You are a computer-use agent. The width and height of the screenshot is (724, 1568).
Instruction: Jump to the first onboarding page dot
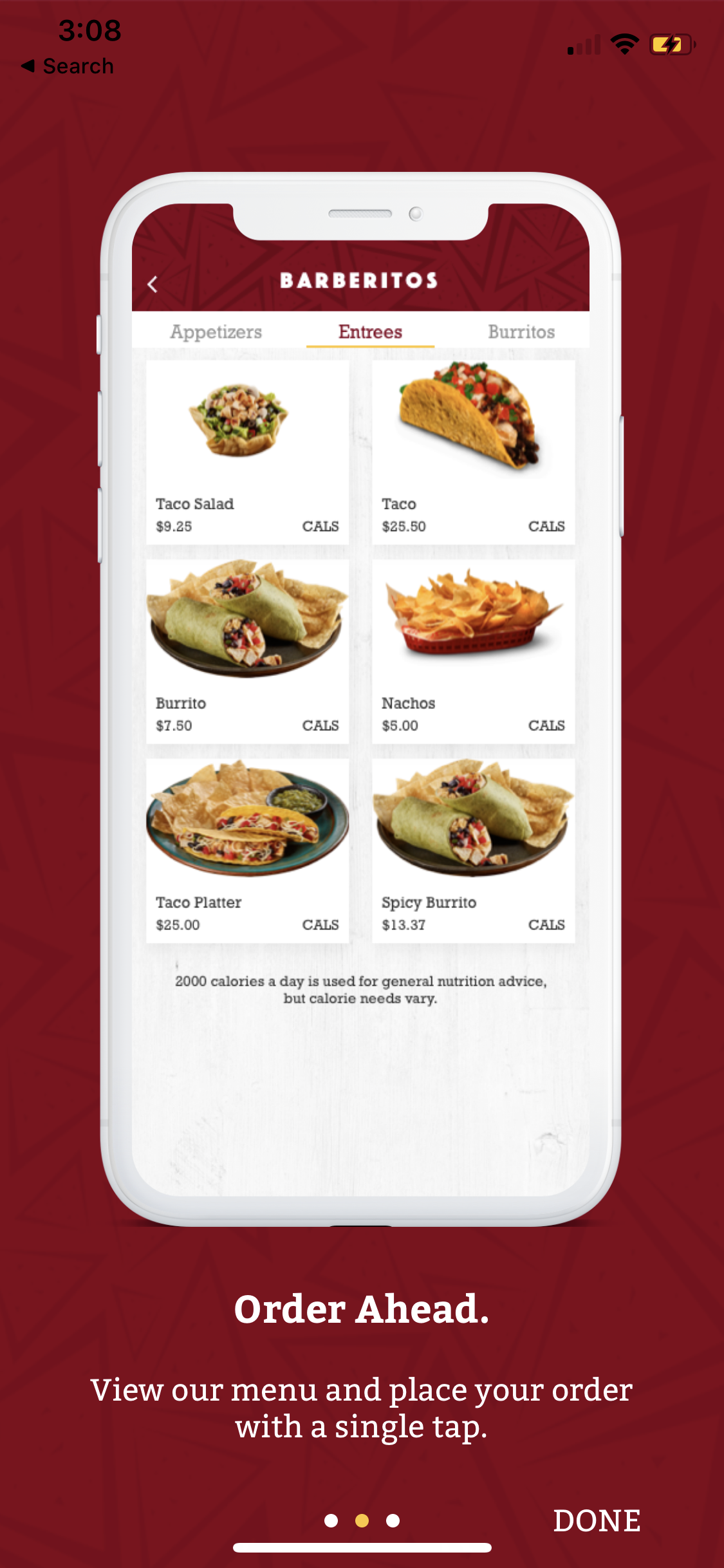331,1520
